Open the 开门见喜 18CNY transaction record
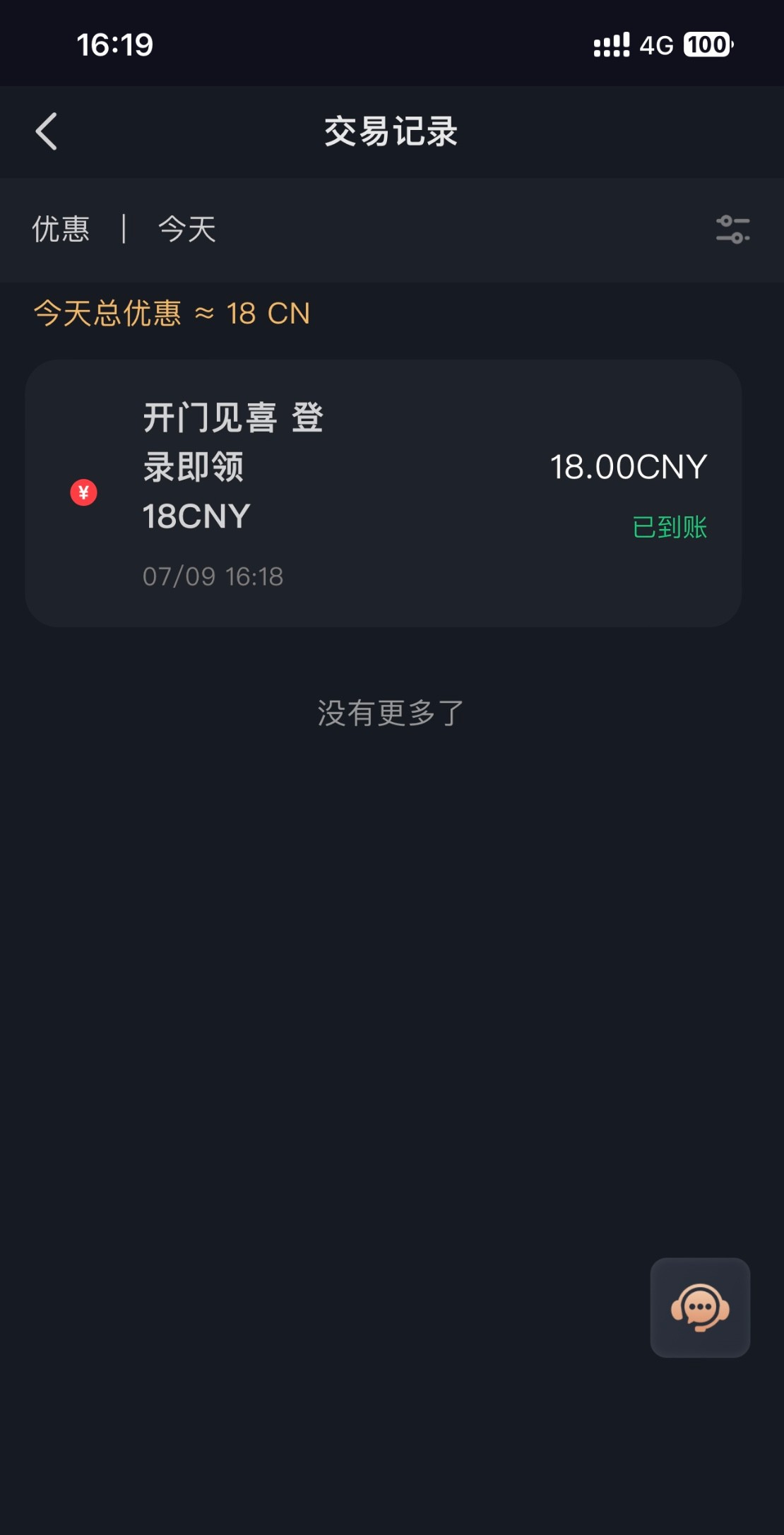The width and height of the screenshot is (784, 1535). [383, 493]
